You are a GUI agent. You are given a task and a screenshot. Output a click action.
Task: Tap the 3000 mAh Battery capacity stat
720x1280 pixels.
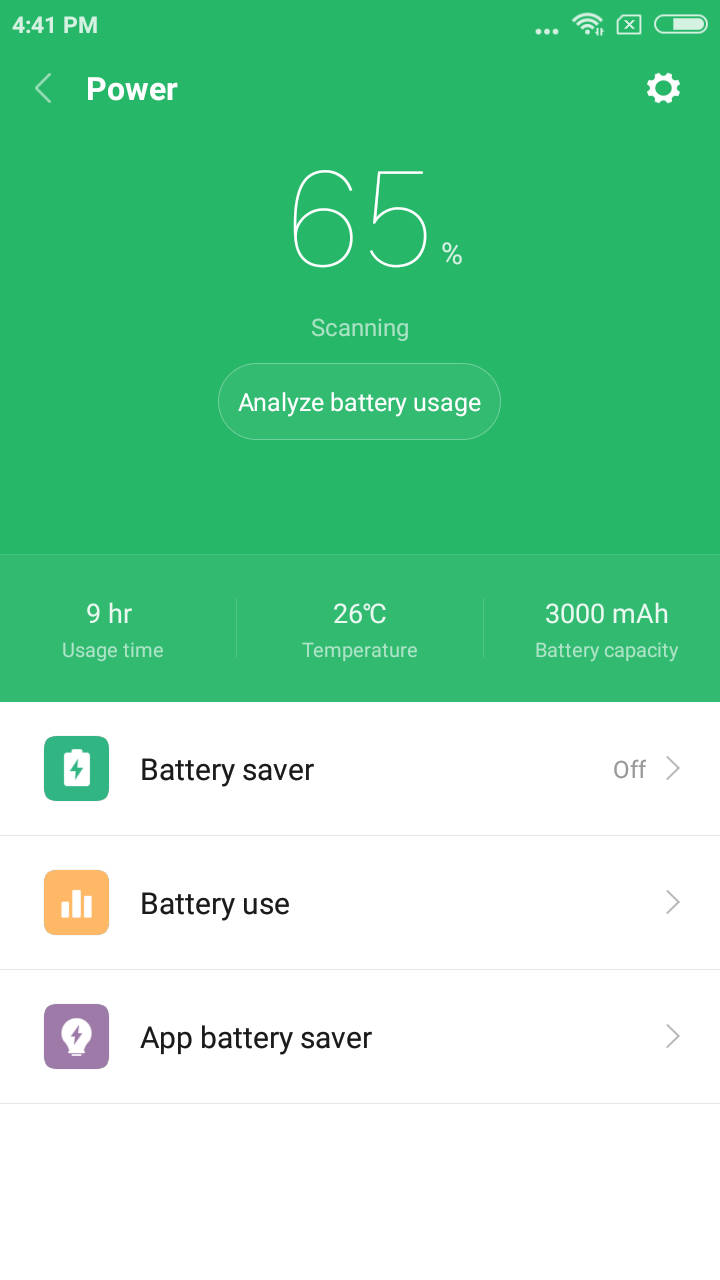tap(606, 628)
